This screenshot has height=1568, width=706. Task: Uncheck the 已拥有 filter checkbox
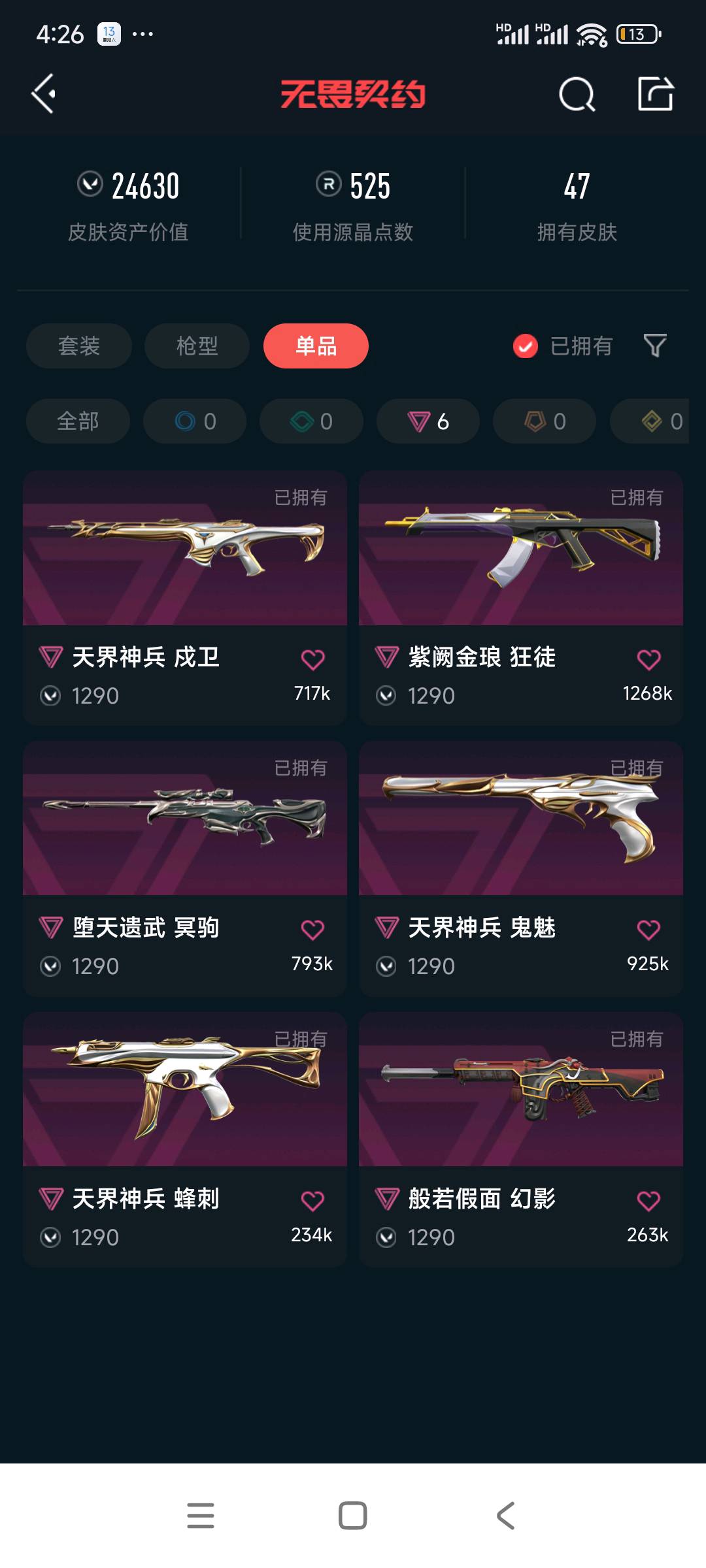click(526, 346)
